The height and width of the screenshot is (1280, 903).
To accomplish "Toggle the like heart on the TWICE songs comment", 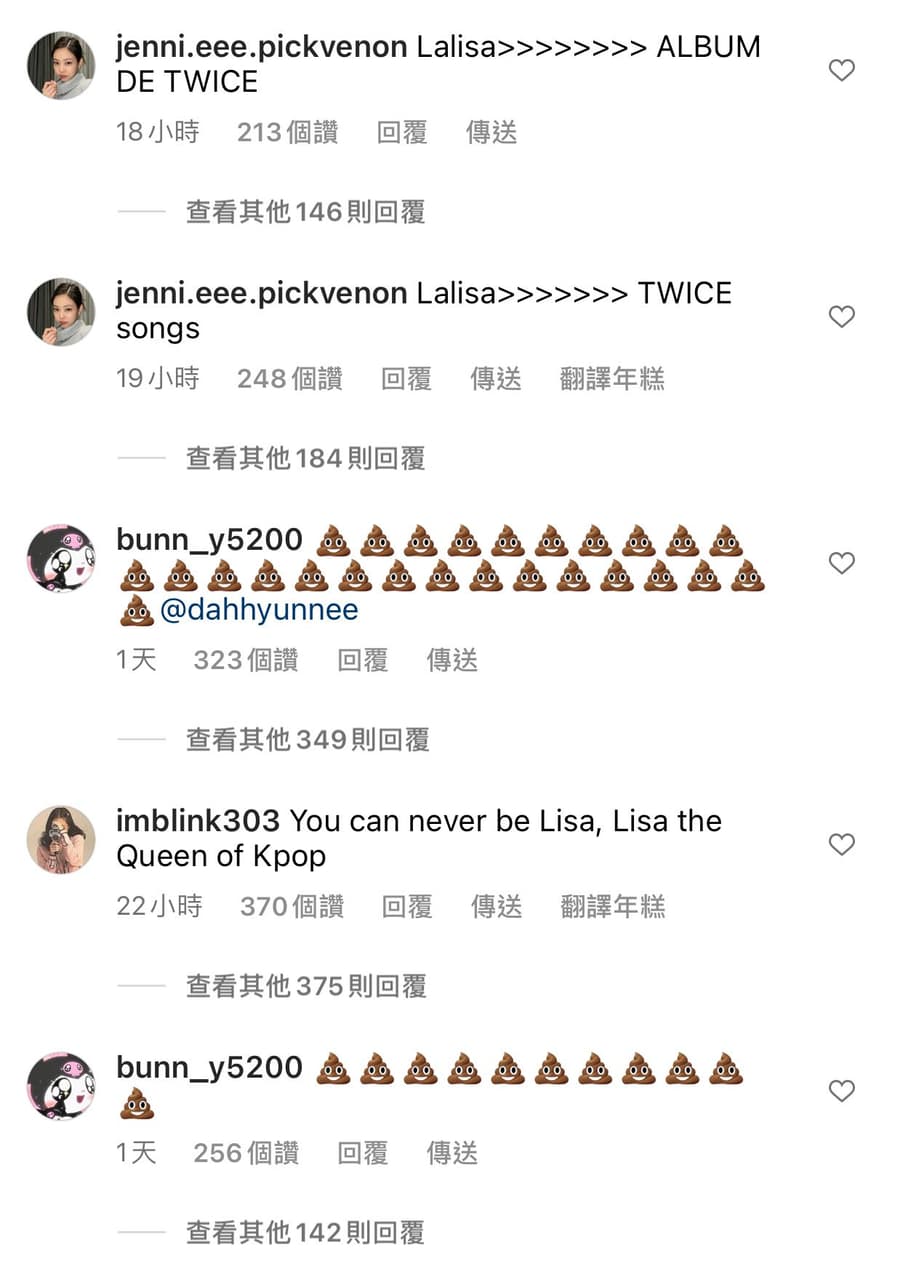I will point(841,316).
